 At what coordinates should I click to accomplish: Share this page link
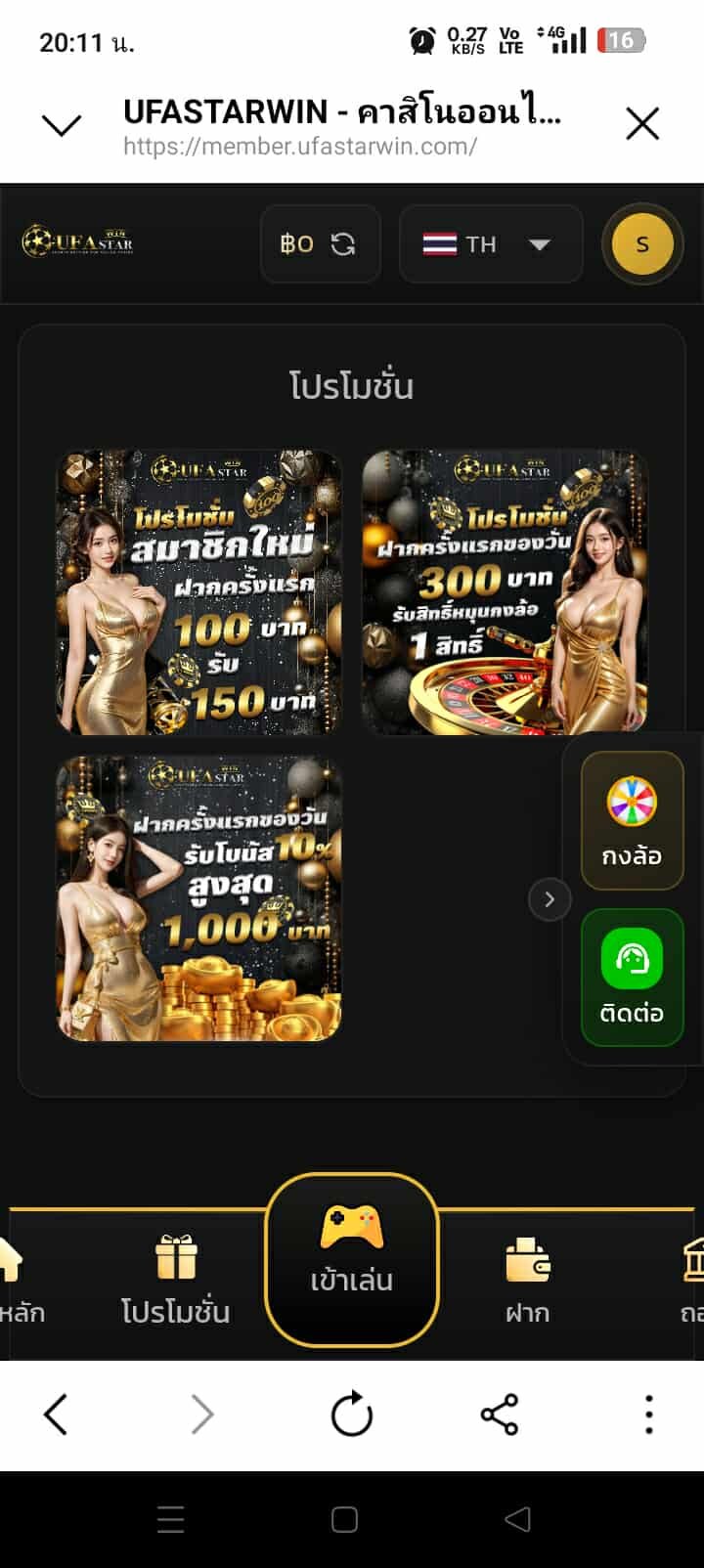click(x=499, y=1415)
